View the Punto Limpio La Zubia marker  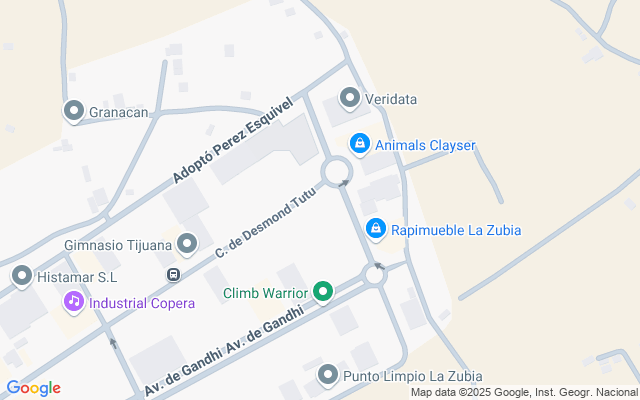click(327, 376)
